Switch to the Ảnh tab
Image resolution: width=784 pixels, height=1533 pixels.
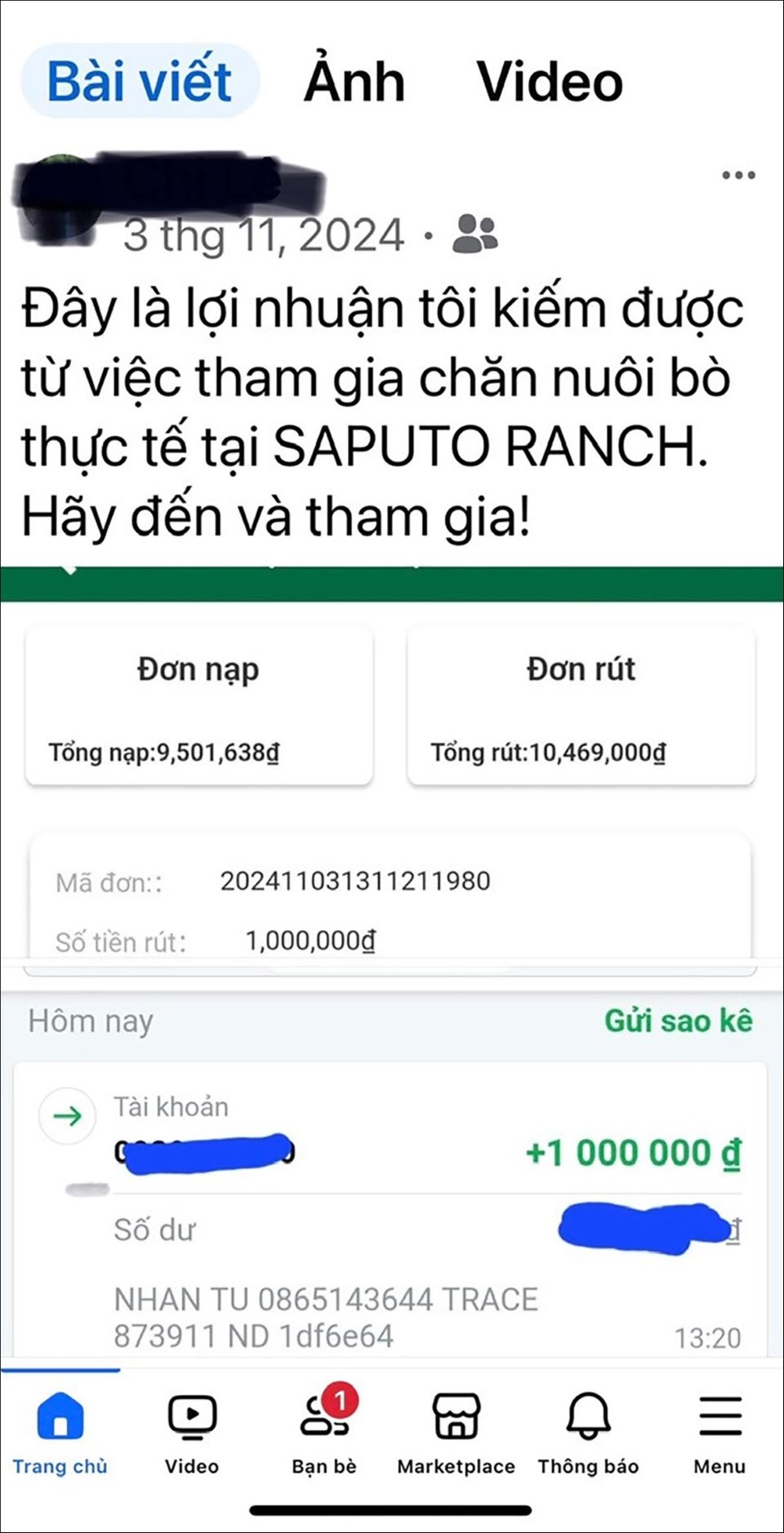[x=354, y=82]
